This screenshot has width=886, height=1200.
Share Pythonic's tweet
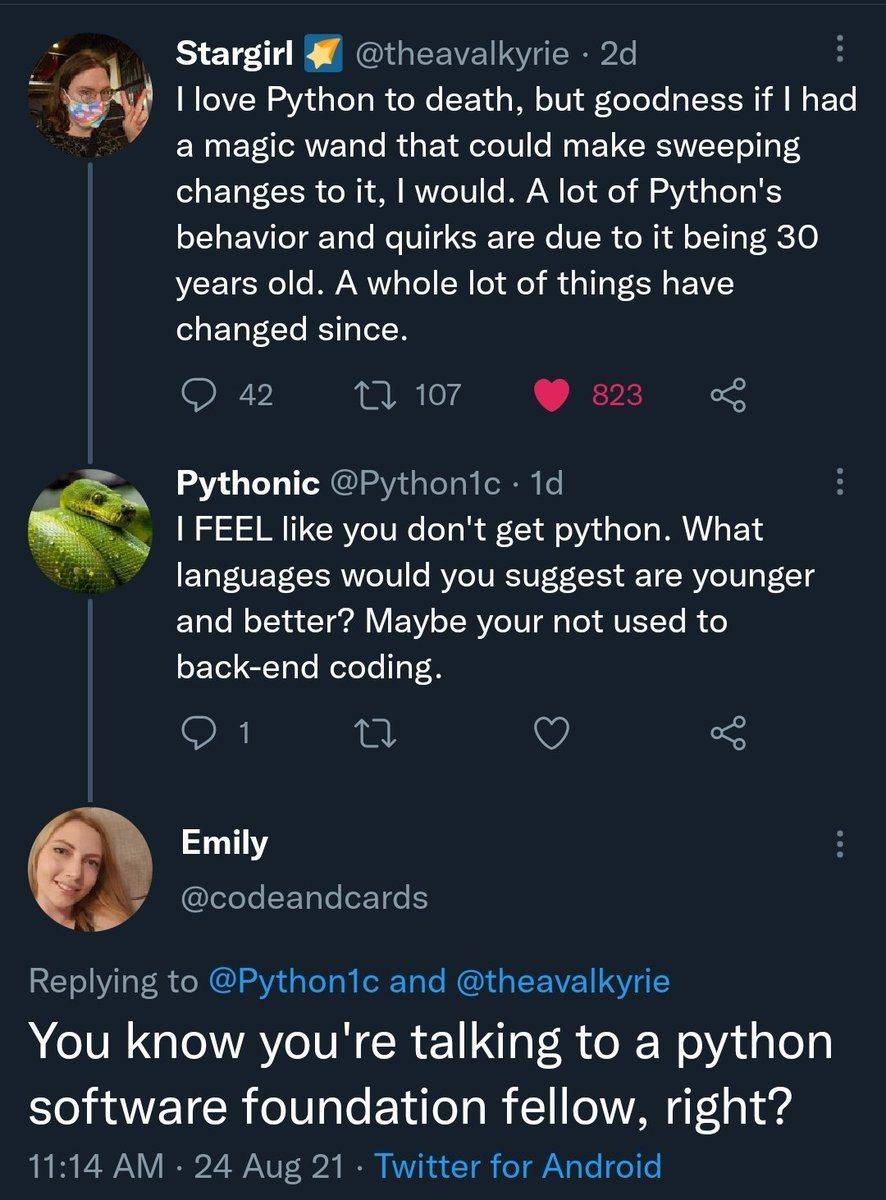(728, 735)
